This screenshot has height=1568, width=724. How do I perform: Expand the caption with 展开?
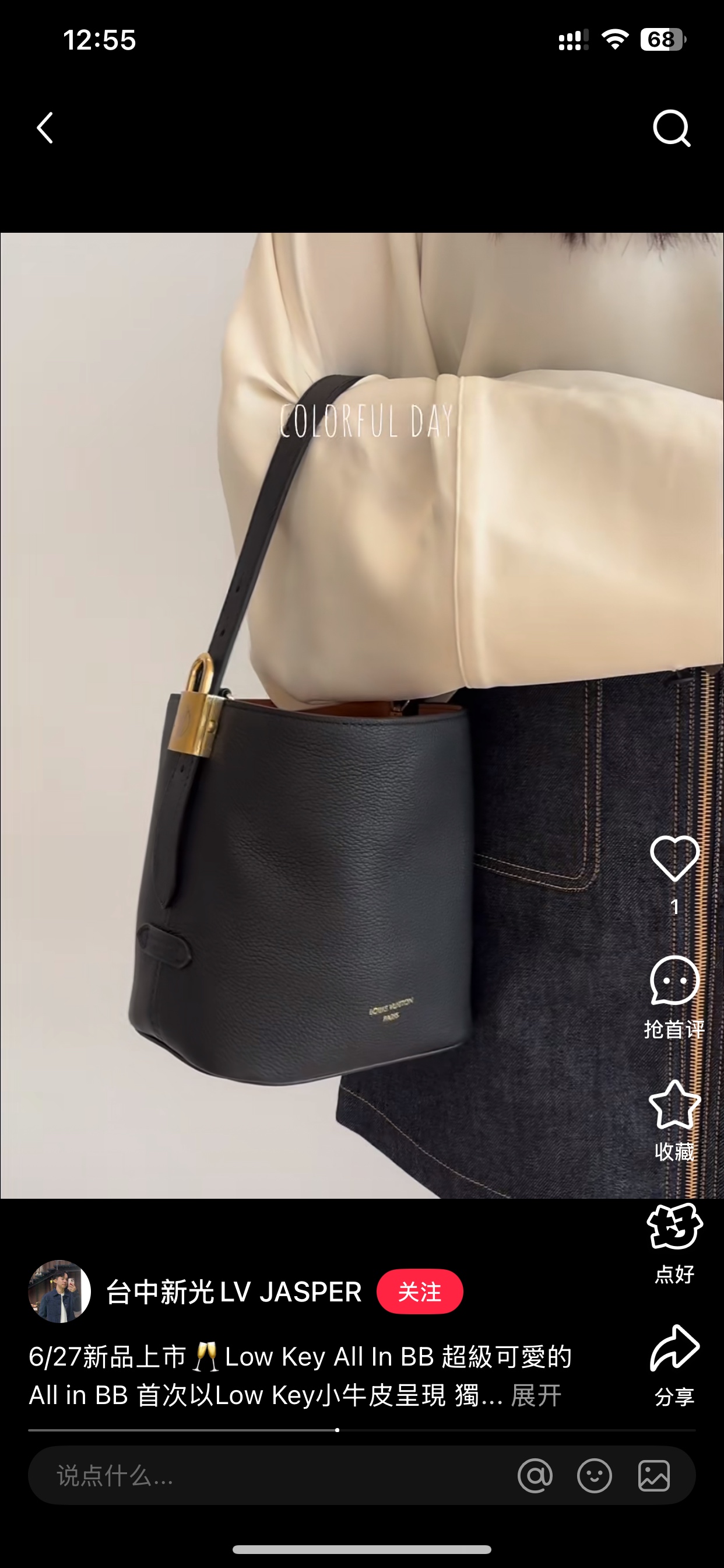click(536, 1395)
